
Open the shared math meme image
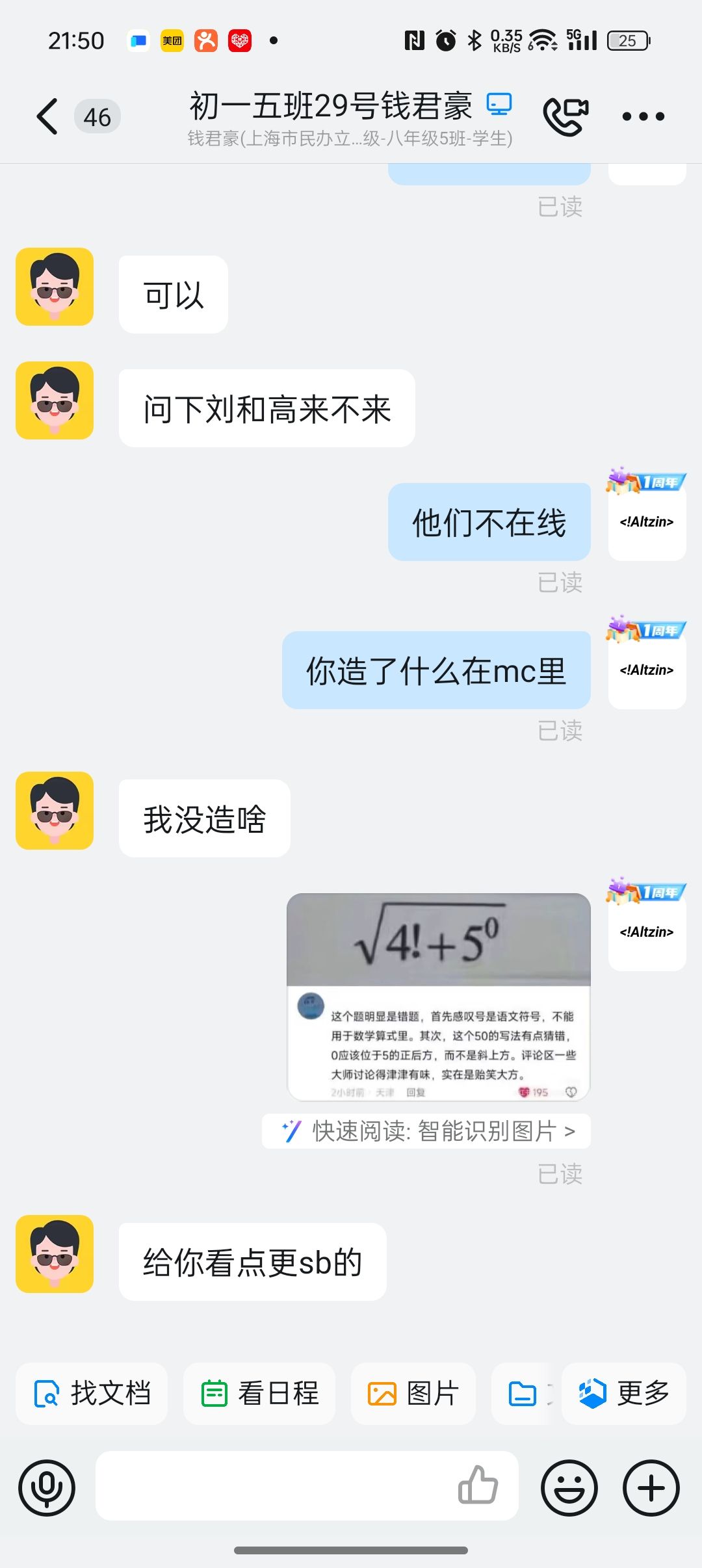(x=438, y=996)
